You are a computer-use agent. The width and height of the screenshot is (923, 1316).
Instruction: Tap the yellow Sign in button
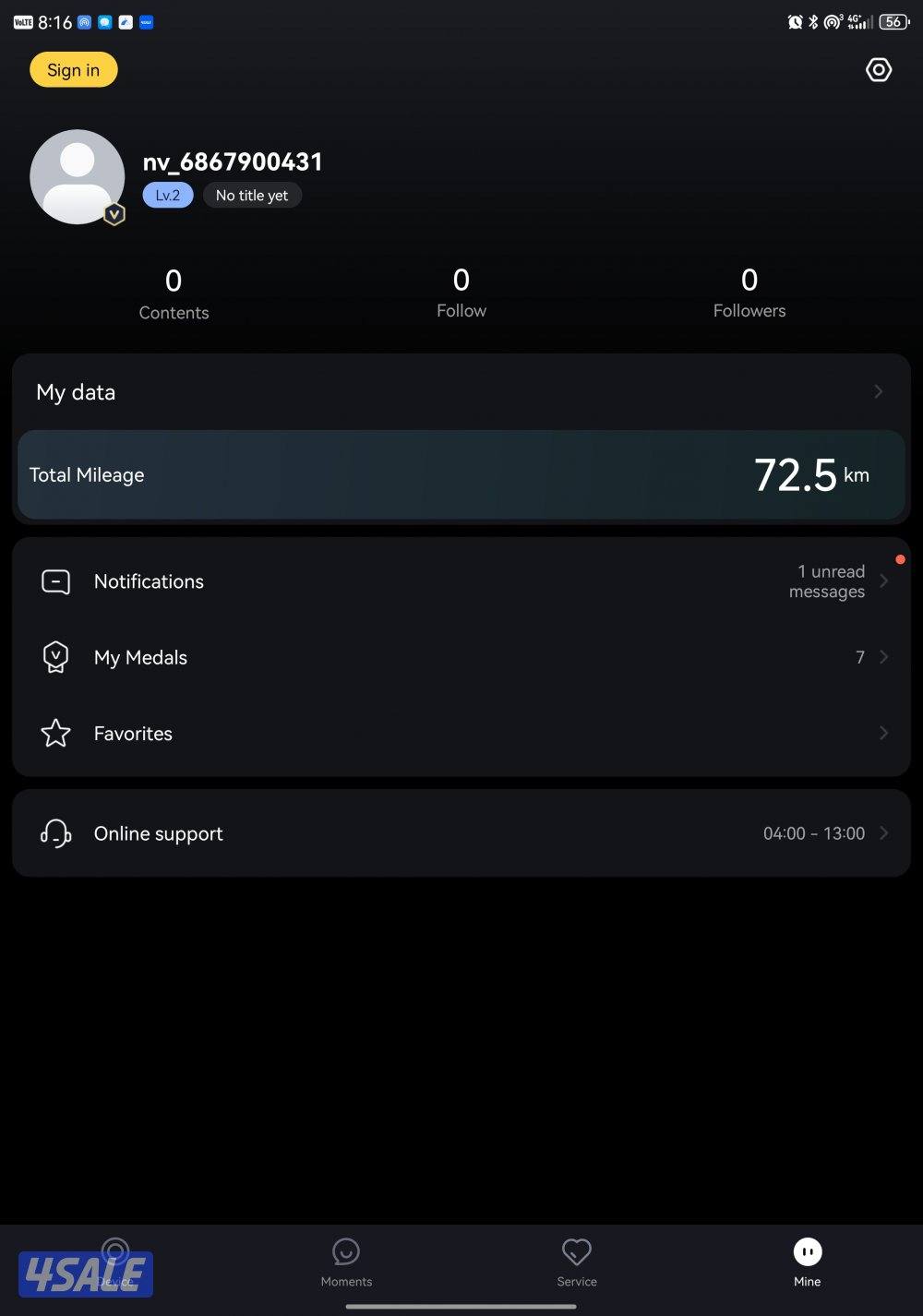[74, 70]
